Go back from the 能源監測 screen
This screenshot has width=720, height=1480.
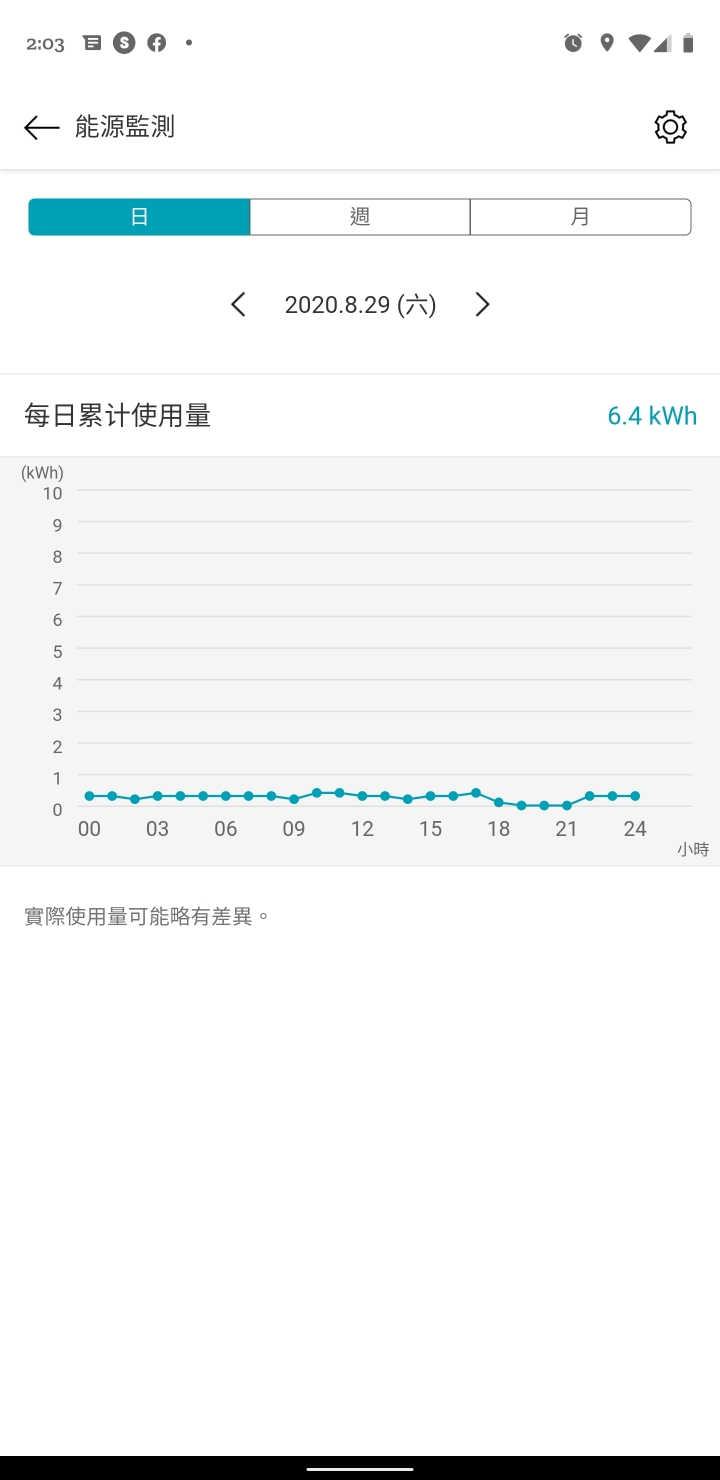(x=42, y=127)
